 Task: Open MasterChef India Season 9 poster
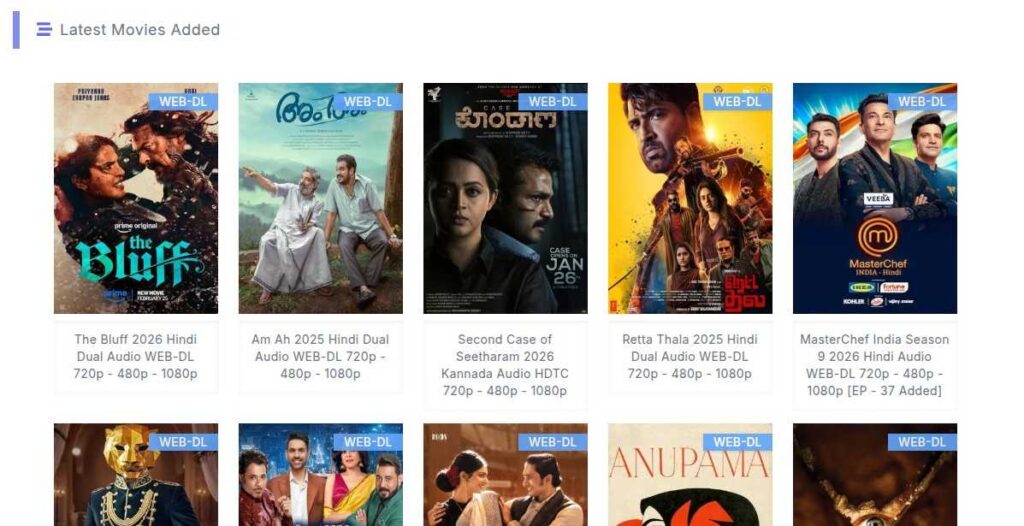[x=875, y=198]
